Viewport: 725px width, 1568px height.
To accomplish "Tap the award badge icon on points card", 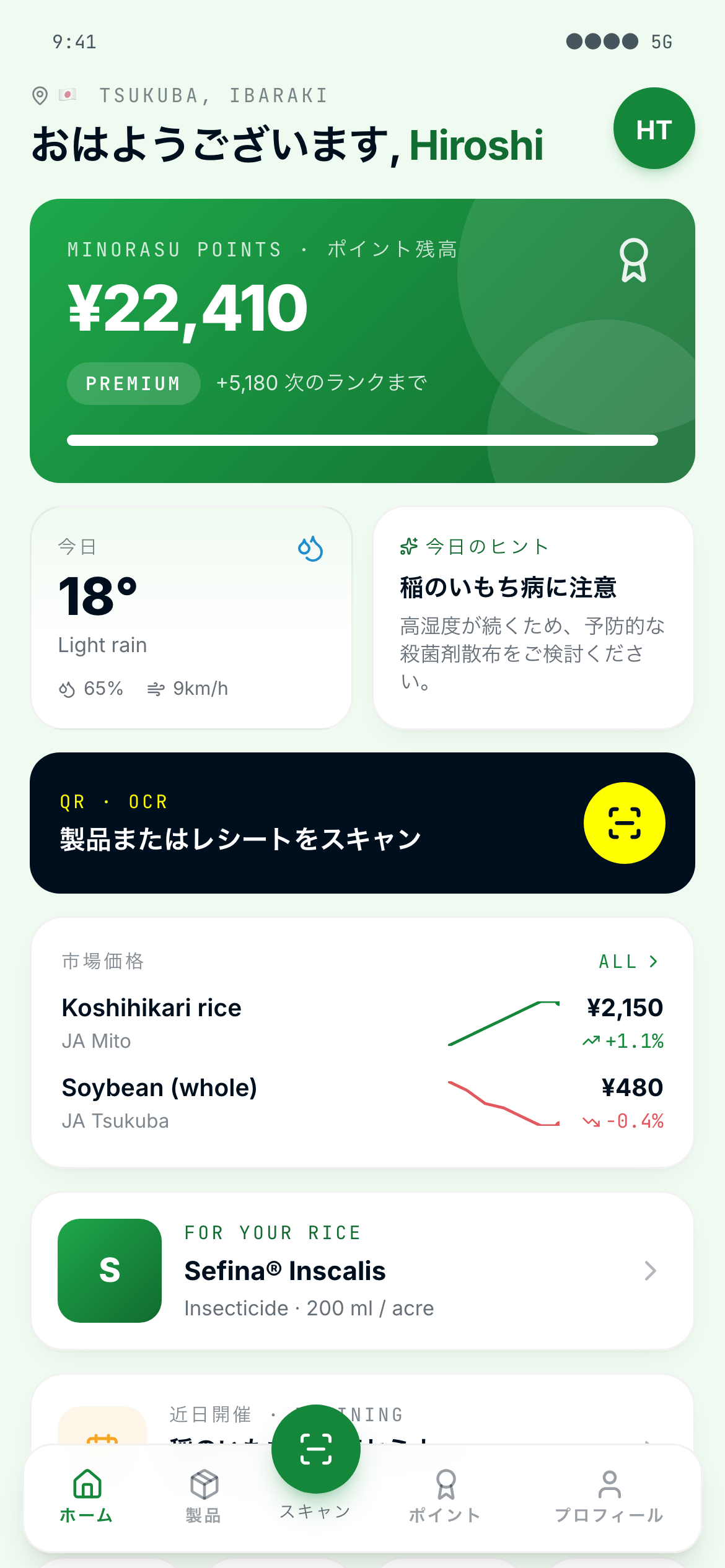I will pos(633,260).
